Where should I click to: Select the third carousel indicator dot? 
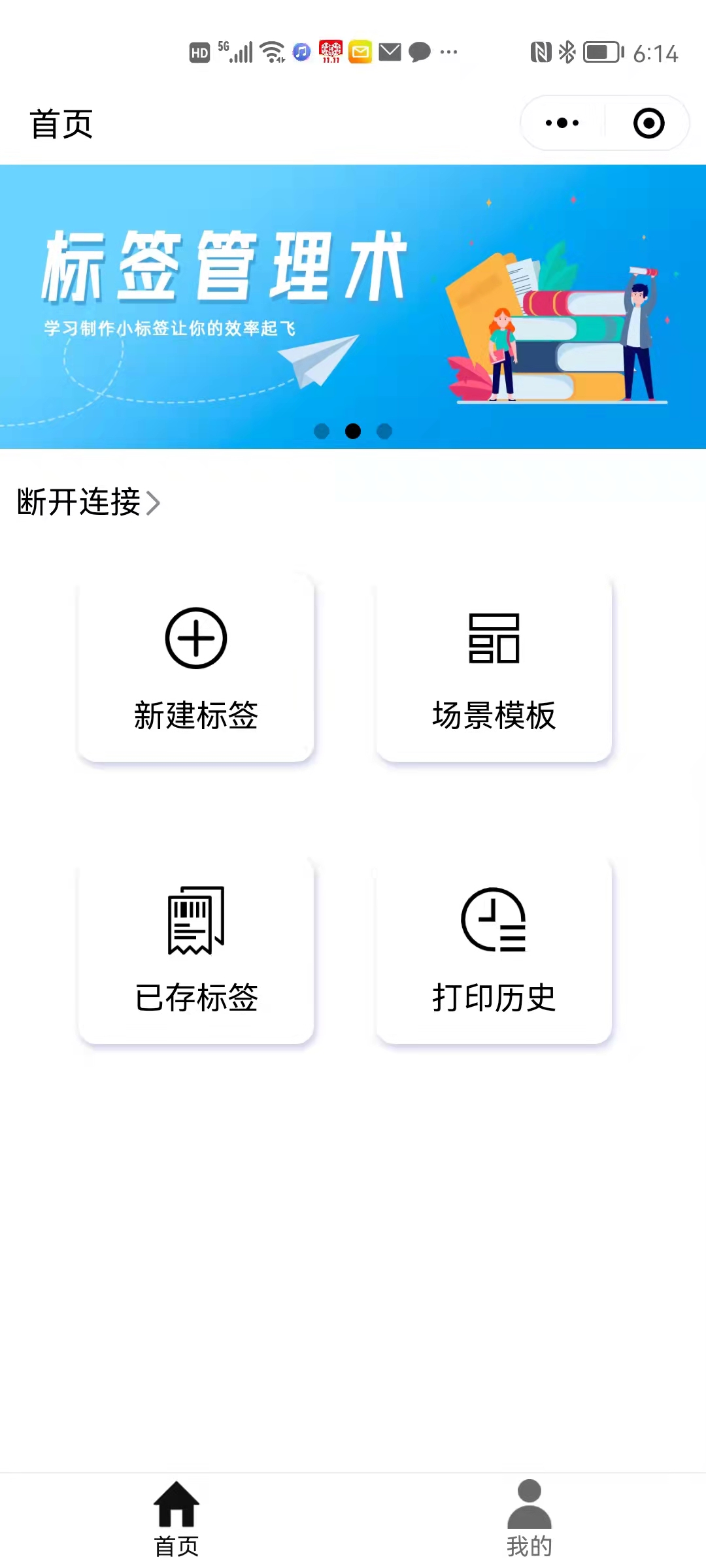coord(384,431)
